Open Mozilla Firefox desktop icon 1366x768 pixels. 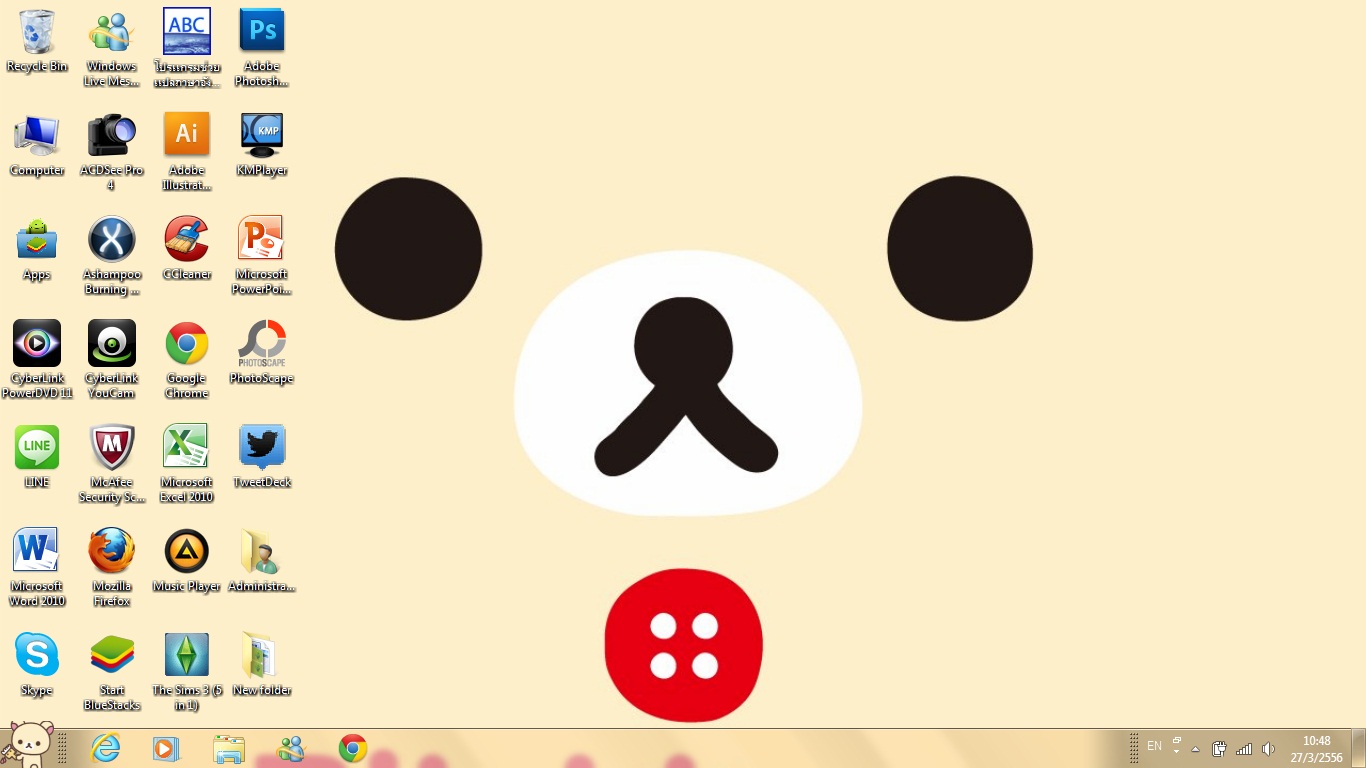click(x=111, y=551)
